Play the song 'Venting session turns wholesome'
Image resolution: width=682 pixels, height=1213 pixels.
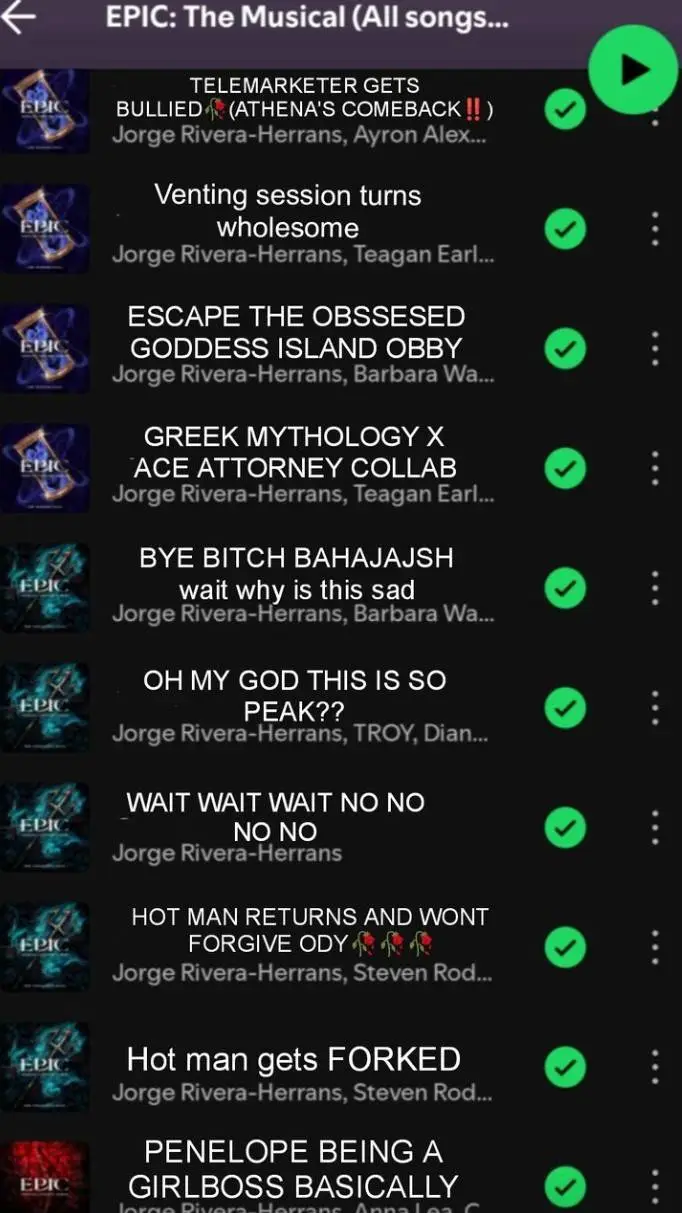[x=288, y=212]
